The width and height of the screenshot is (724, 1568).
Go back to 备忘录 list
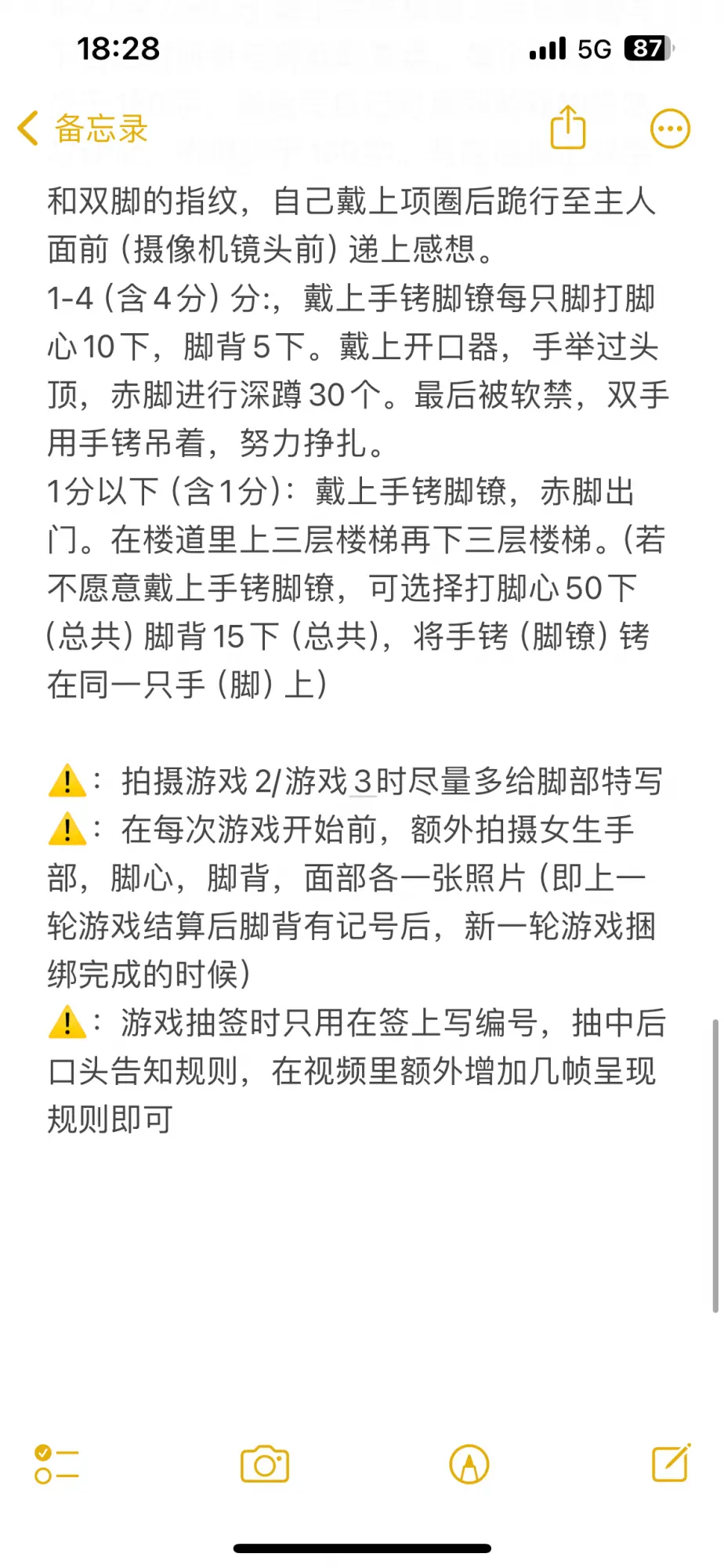(x=83, y=129)
